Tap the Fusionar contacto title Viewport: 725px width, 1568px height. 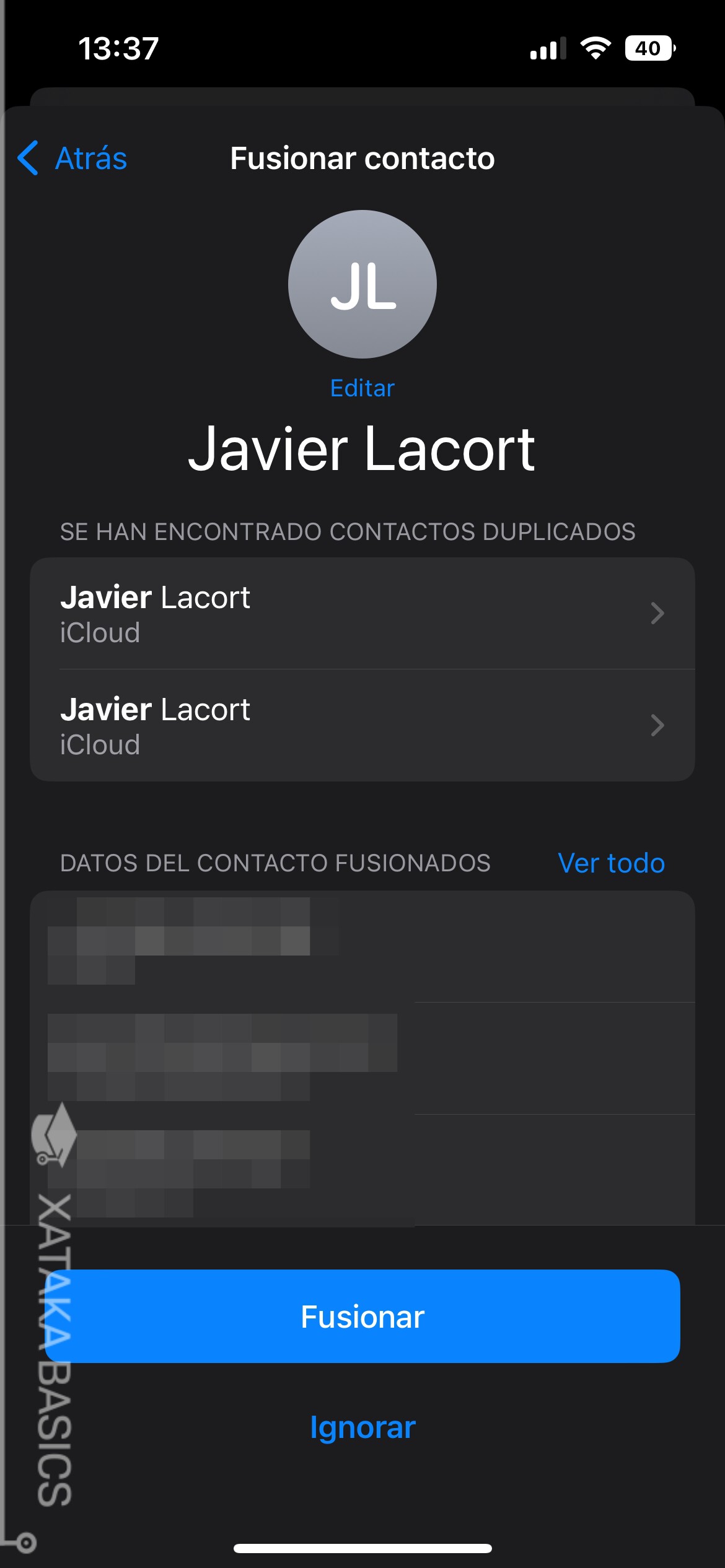click(362, 159)
